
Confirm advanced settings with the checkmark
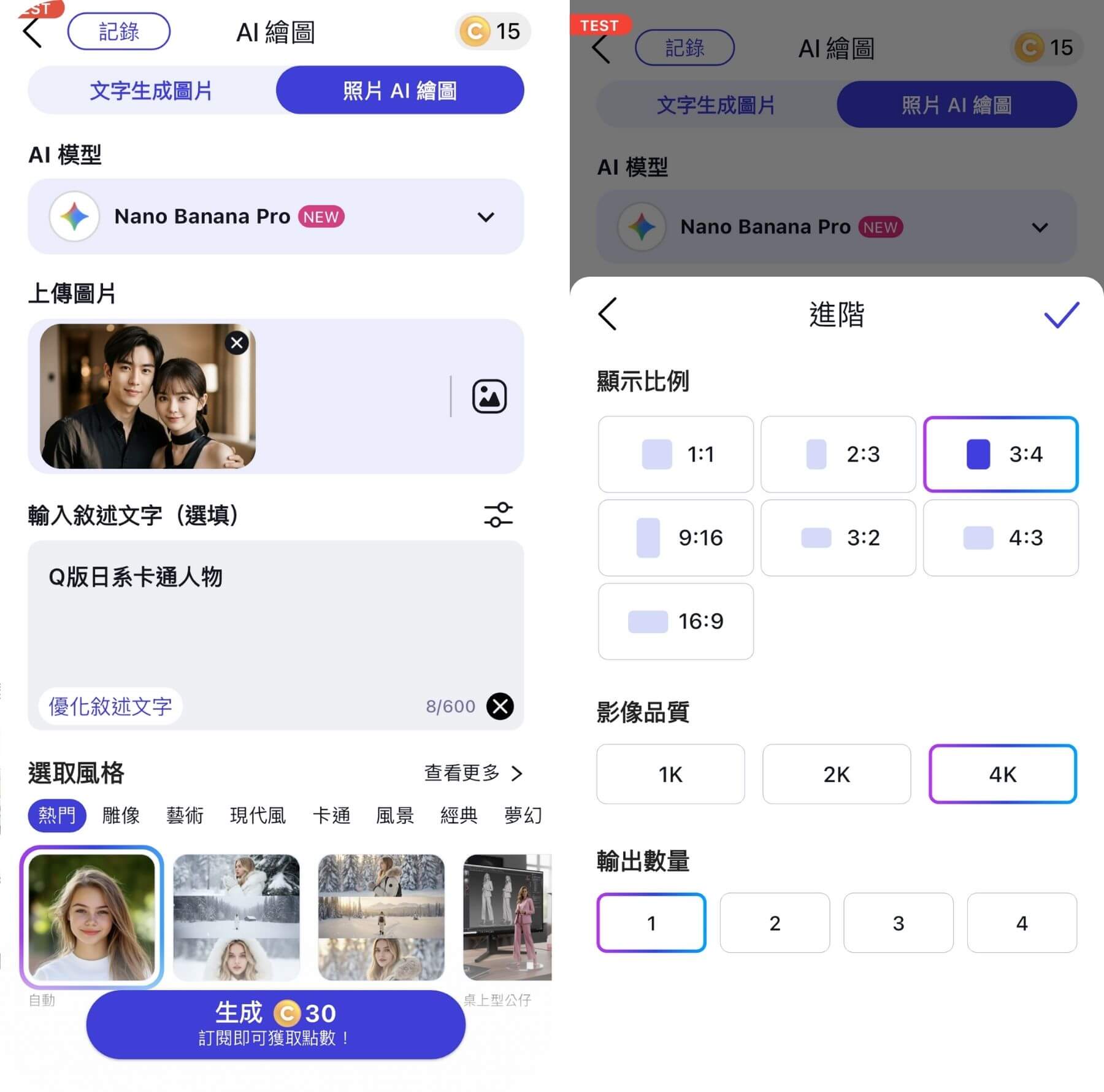1061,315
